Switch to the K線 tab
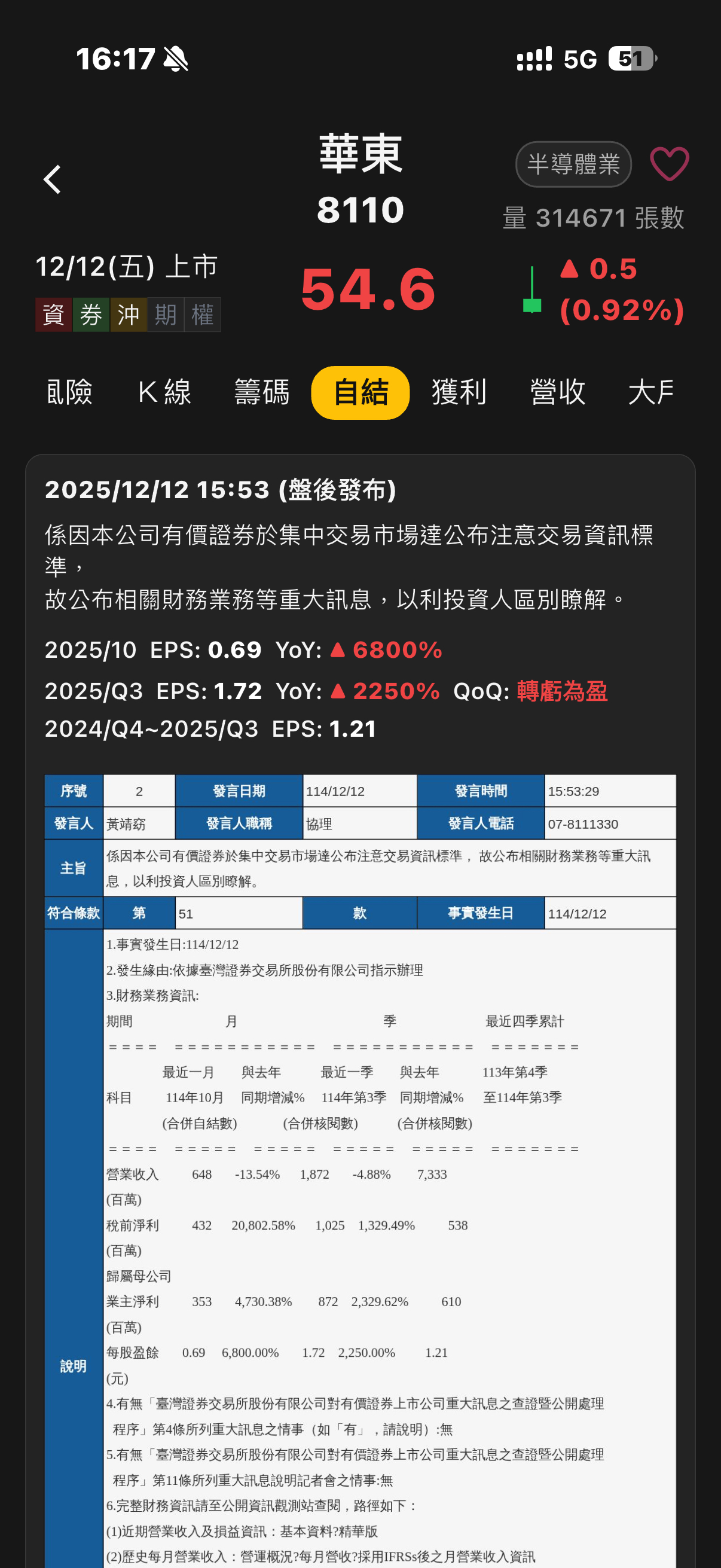The width and height of the screenshot is (721, 1568). coord(164,392)
